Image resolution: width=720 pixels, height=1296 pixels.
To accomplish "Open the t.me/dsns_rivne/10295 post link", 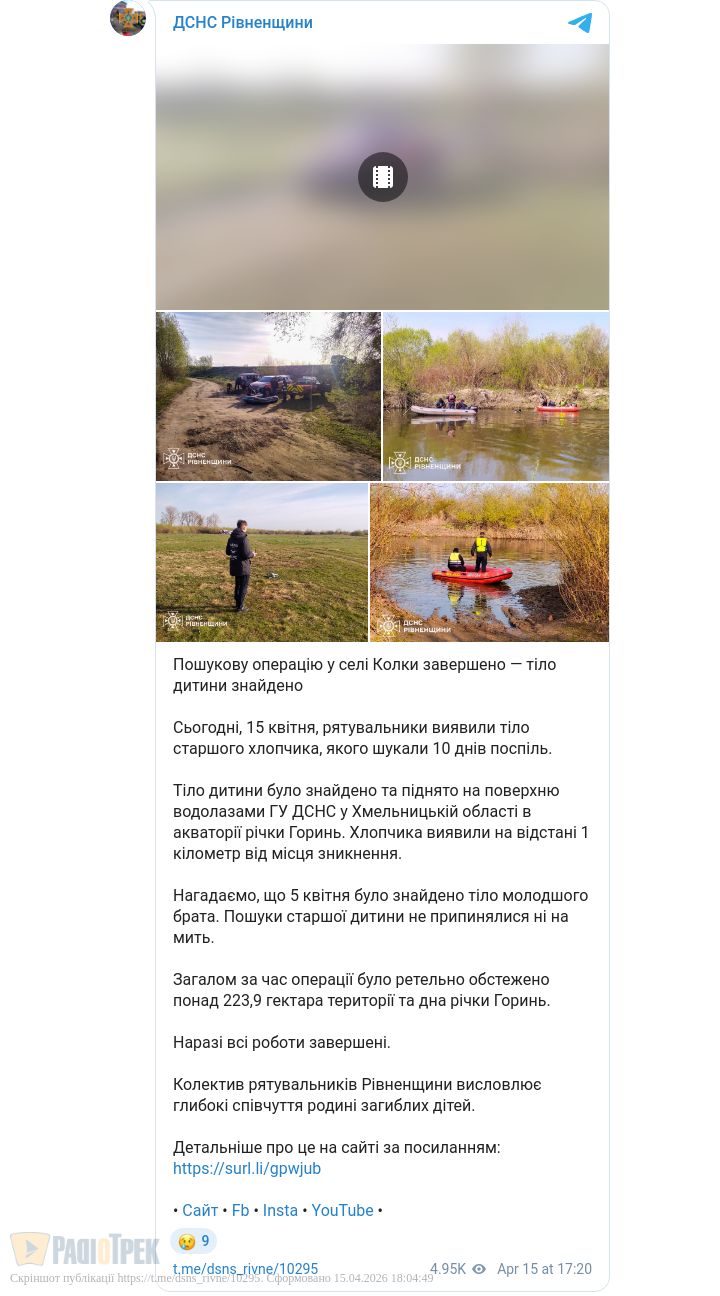I will pyautogui.click(x=245, y=1269).
